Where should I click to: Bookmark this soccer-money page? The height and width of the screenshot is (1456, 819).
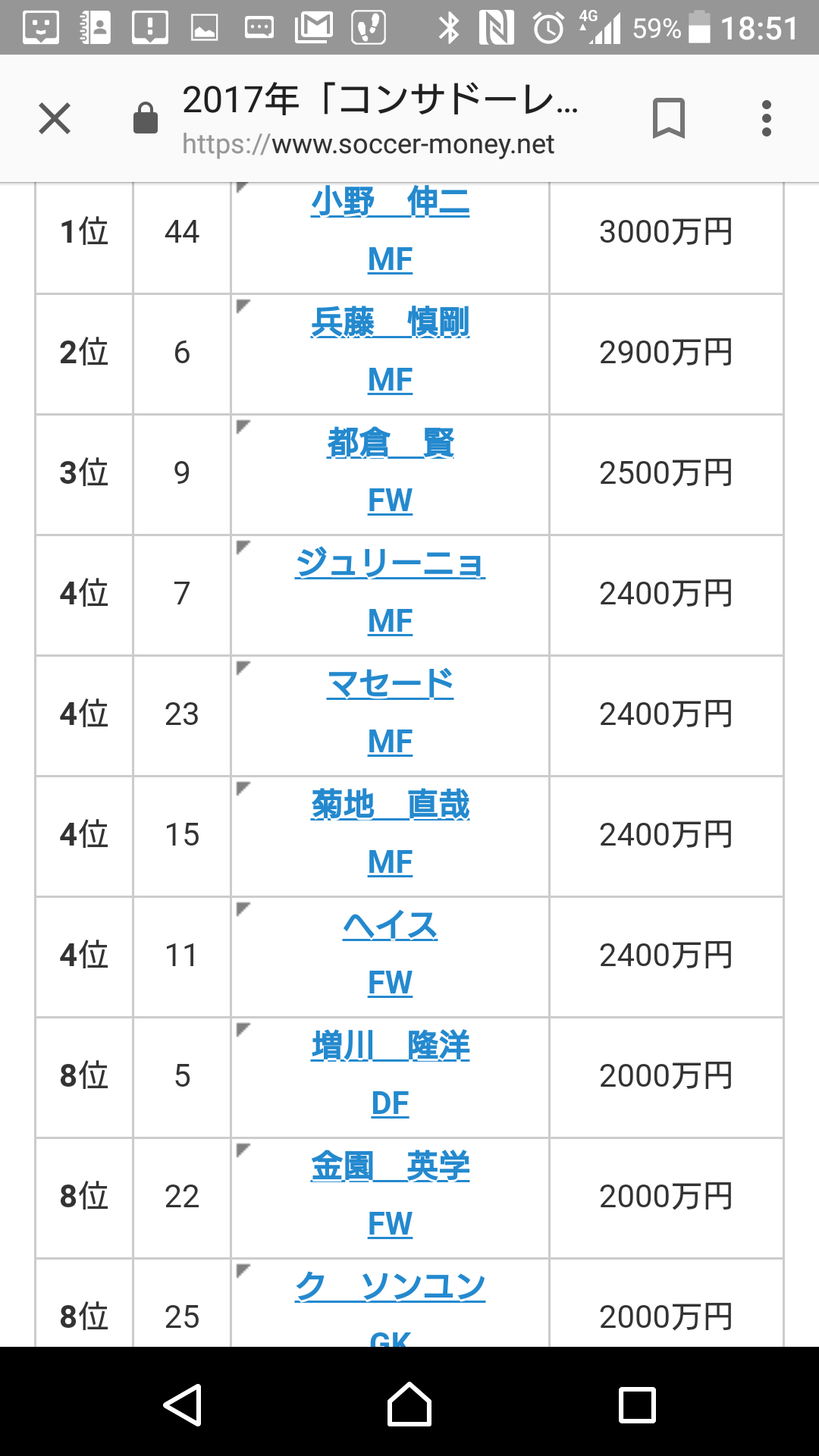click(668, 119)
